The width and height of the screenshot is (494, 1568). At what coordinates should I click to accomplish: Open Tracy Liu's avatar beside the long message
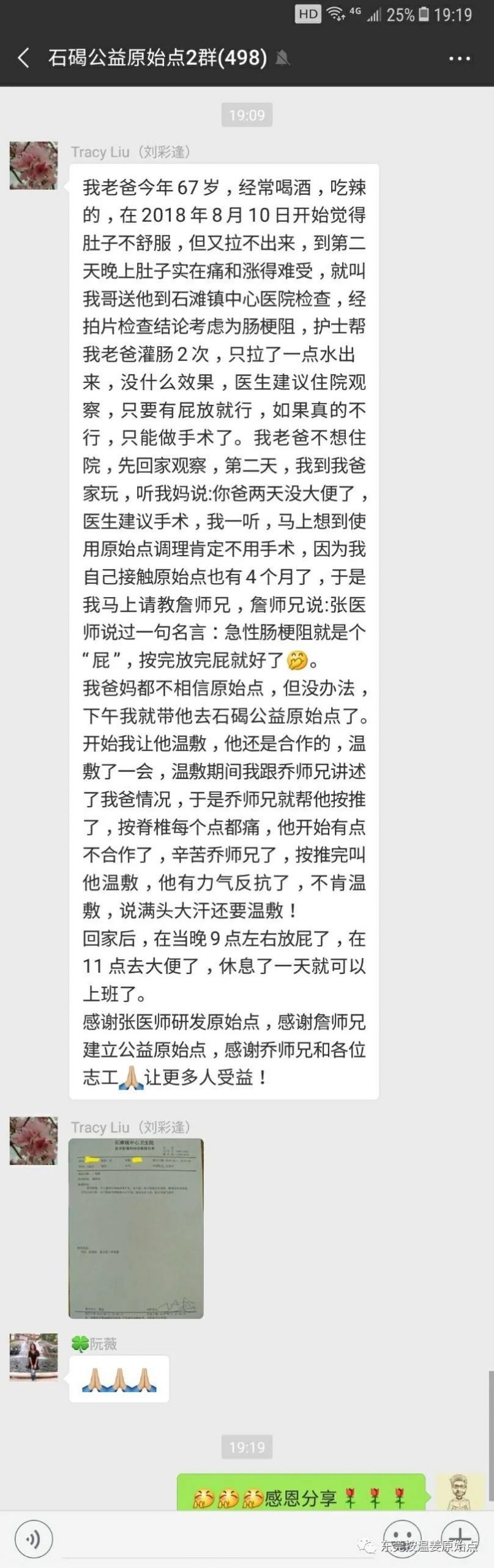click(34, 165)
